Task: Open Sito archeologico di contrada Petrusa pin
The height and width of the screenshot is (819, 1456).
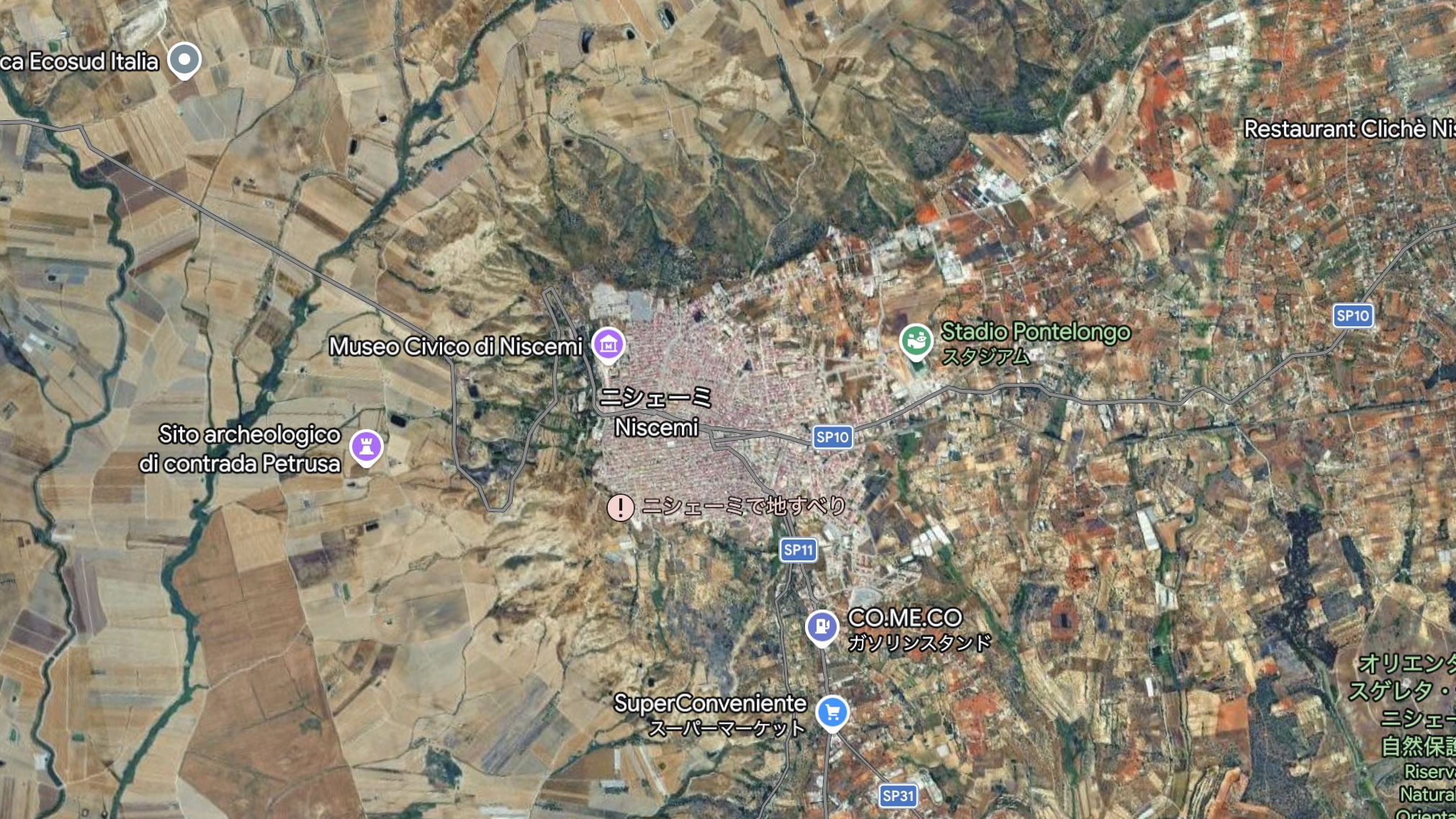Action: (x=366, y=447)
